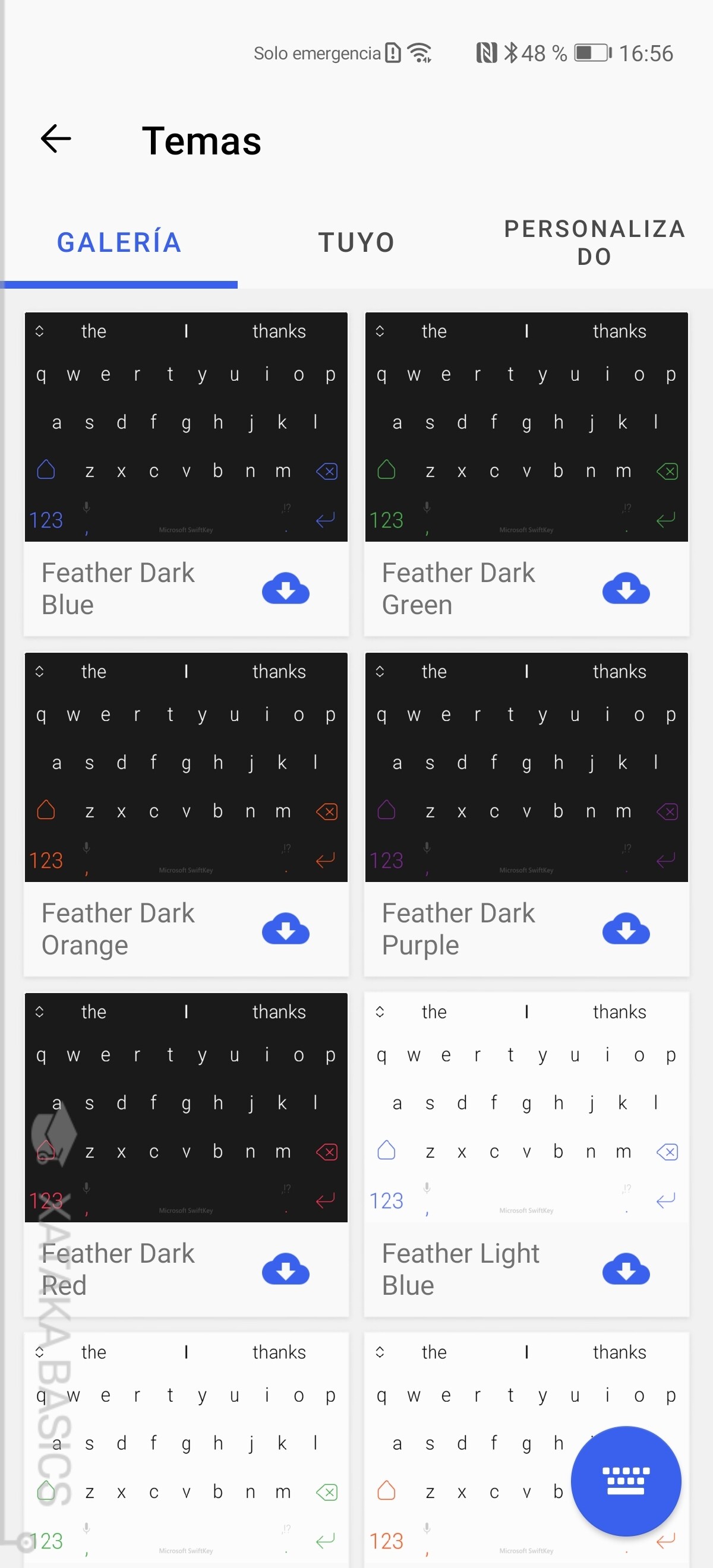The width and height of the screenshot is (713, 1568).
Task: Open the PERSONALIZADO tab
Action: tap(594, 242)
